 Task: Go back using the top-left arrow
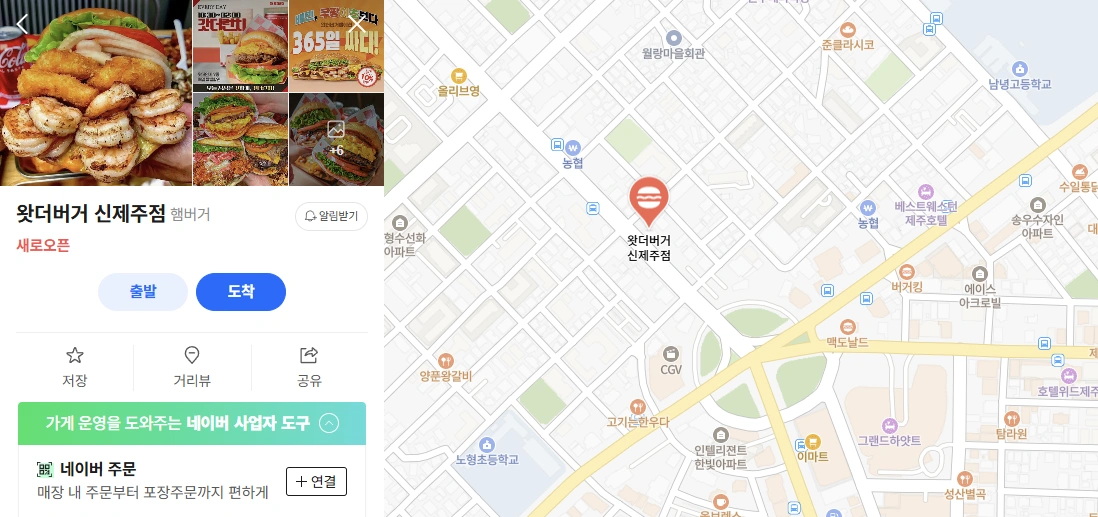(x=22, y=24)
